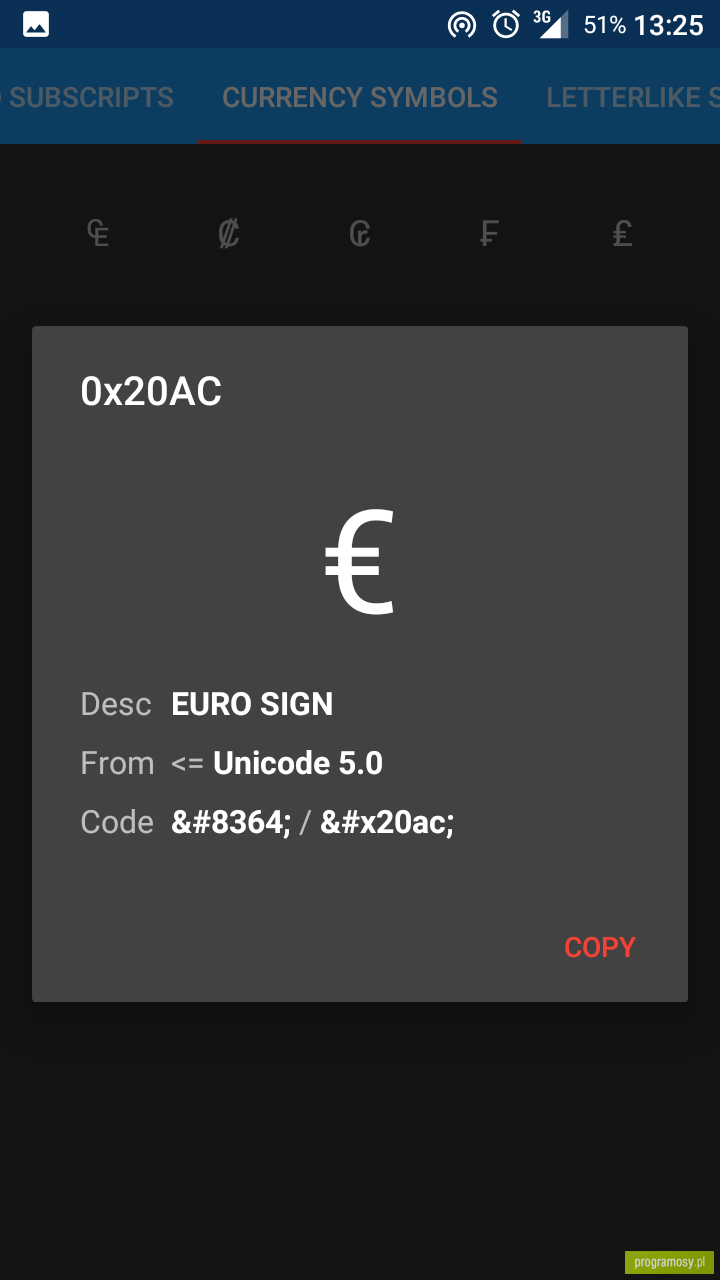This screenshot has height=1280, width=720.
Task: Copy the euro sign to clipboard
Action: click(x=600, y=947)
